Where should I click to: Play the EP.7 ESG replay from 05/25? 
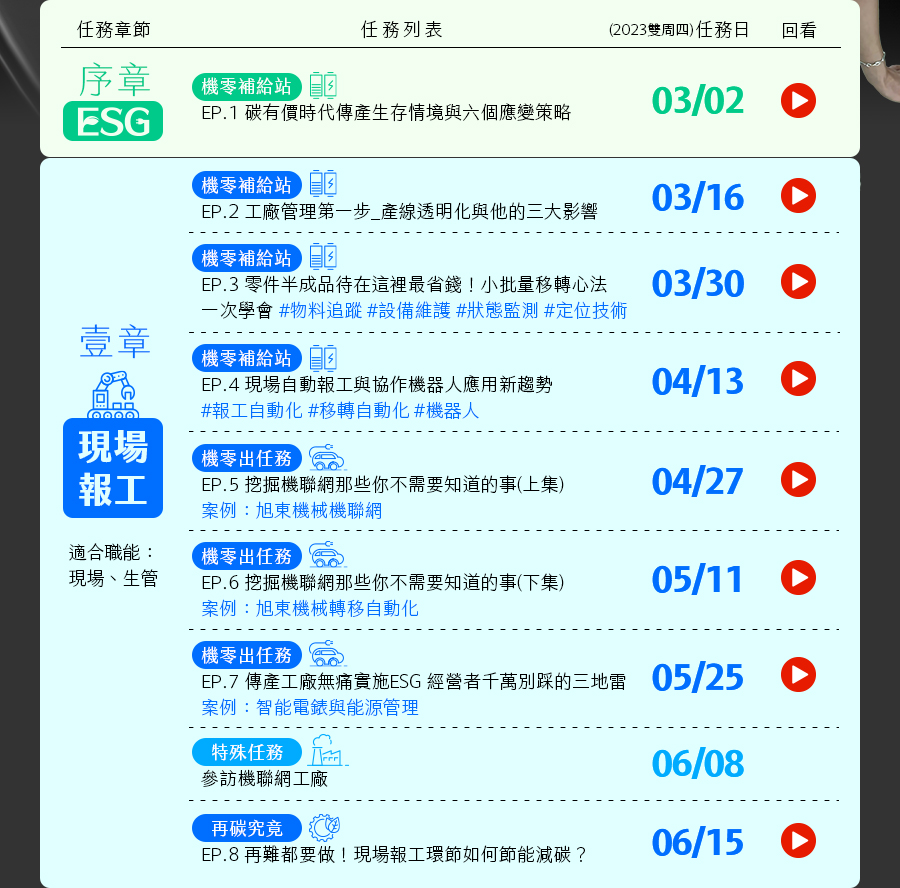798,675
